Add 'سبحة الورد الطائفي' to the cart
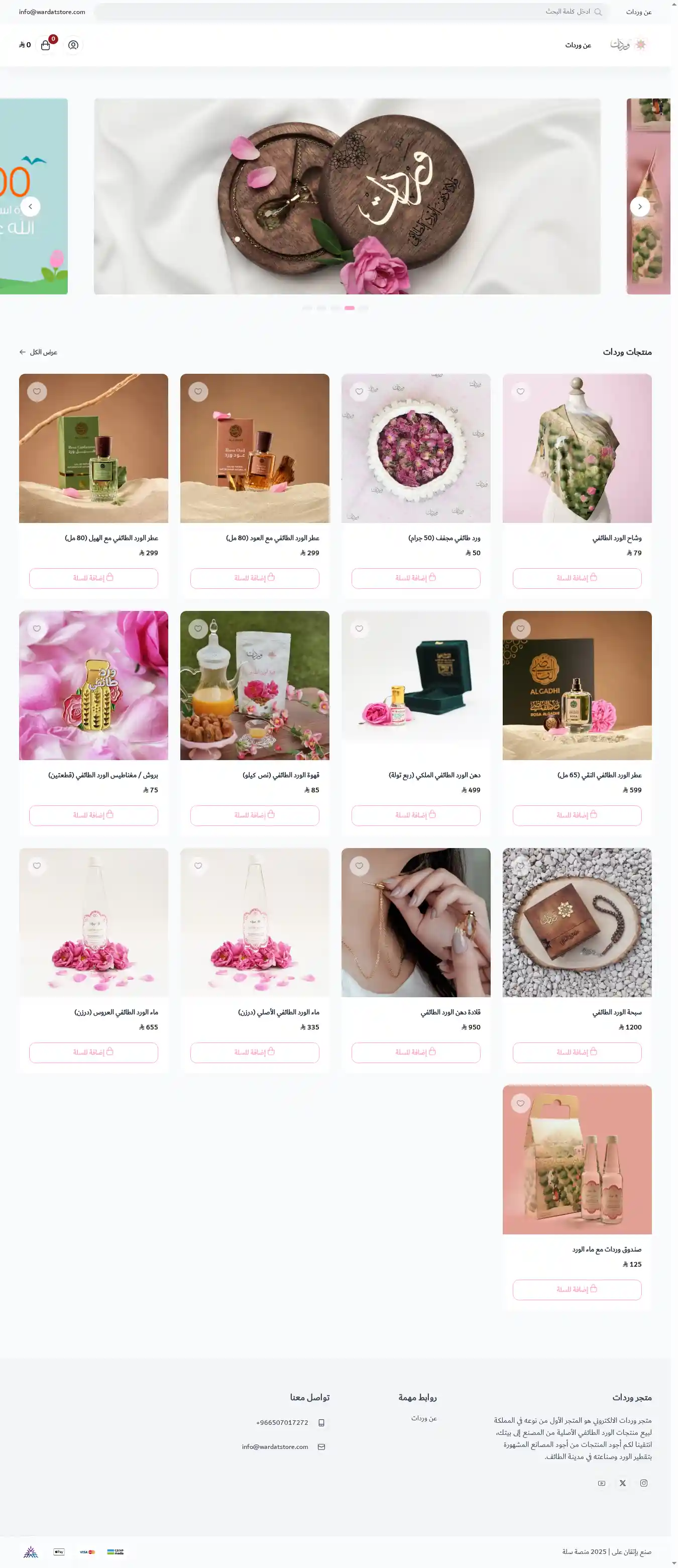This screenshot has height=1568, width=678. point(577,1052)
